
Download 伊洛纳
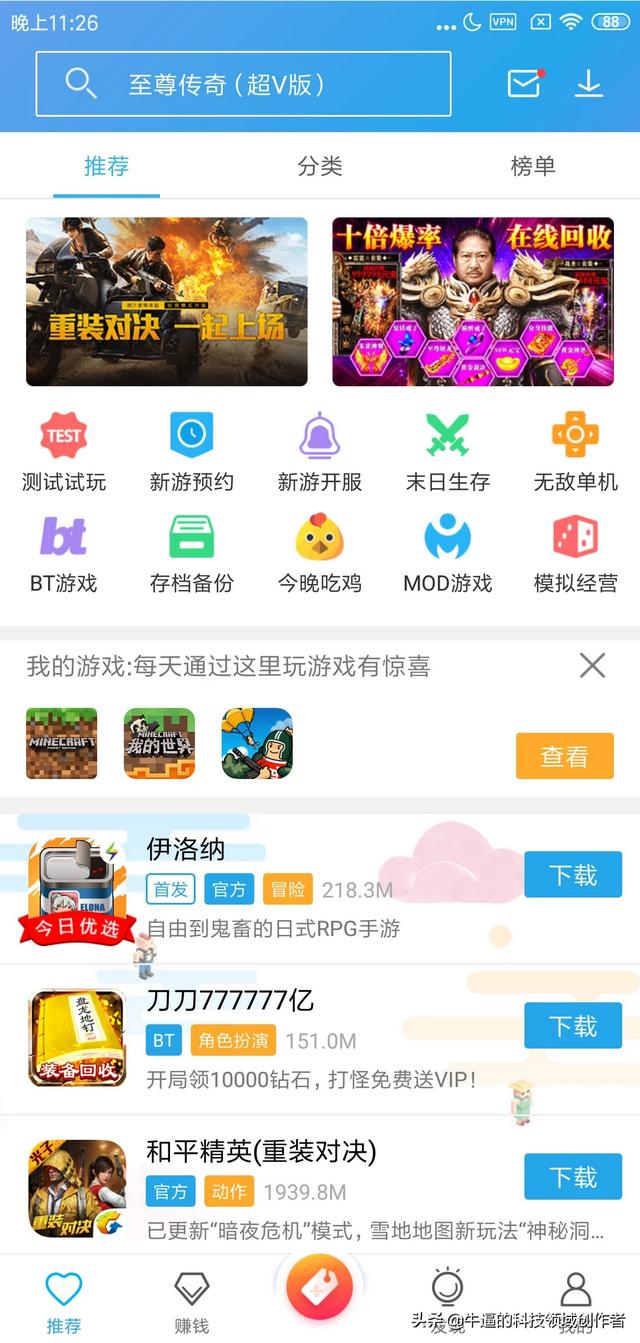(573, 875)
